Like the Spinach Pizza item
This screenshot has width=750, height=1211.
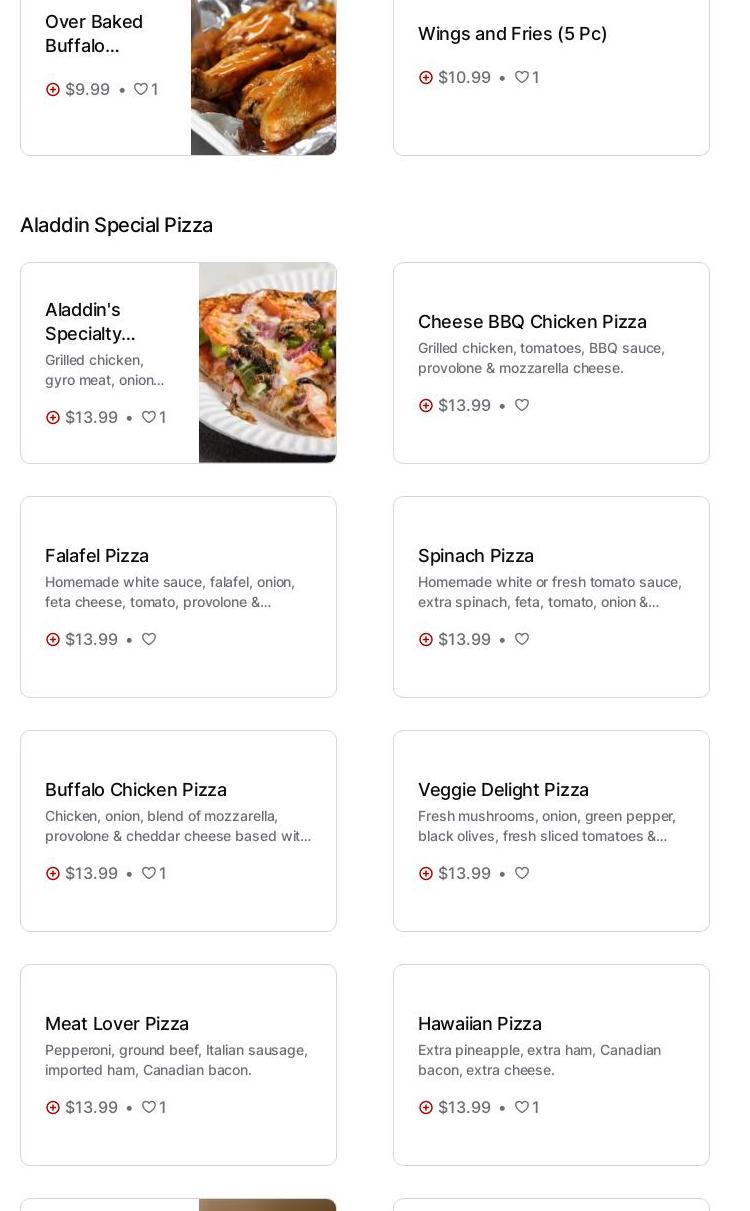tap(522, 639)
